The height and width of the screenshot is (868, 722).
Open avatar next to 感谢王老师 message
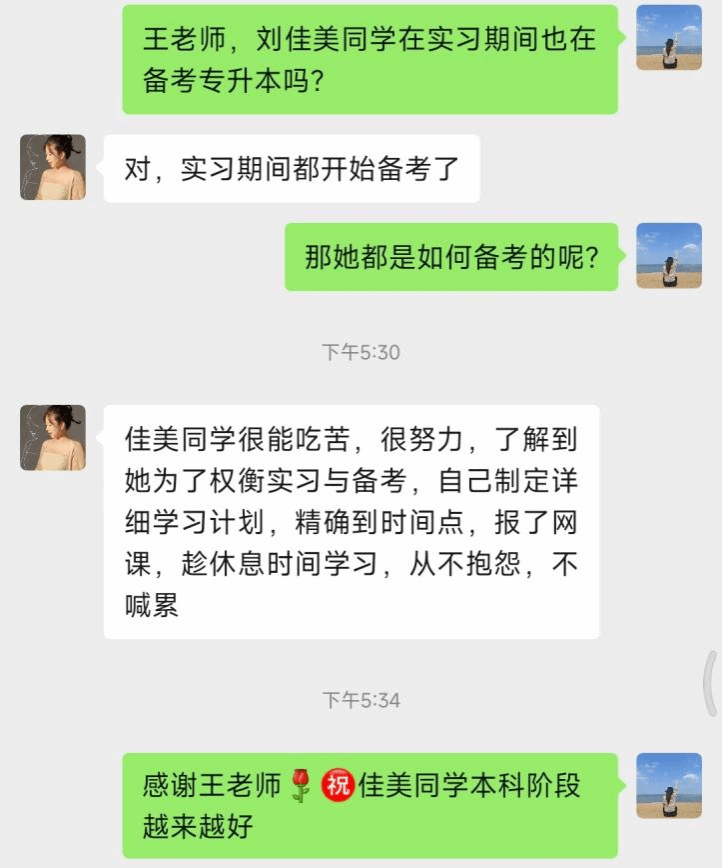tap(669, 786)
